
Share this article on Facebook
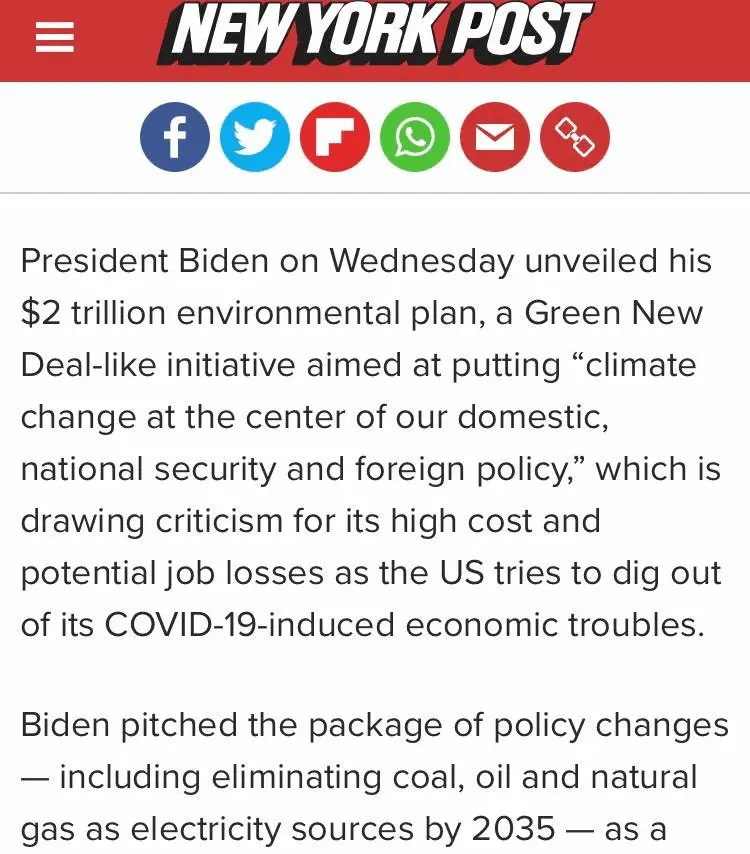pos(175,137)
